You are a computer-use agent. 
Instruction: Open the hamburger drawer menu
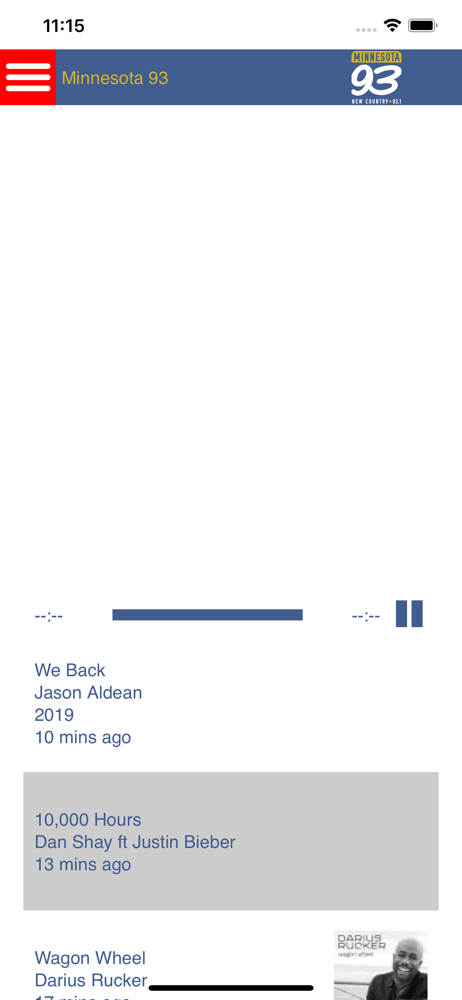pyautogui.click(x=28, y=77)
